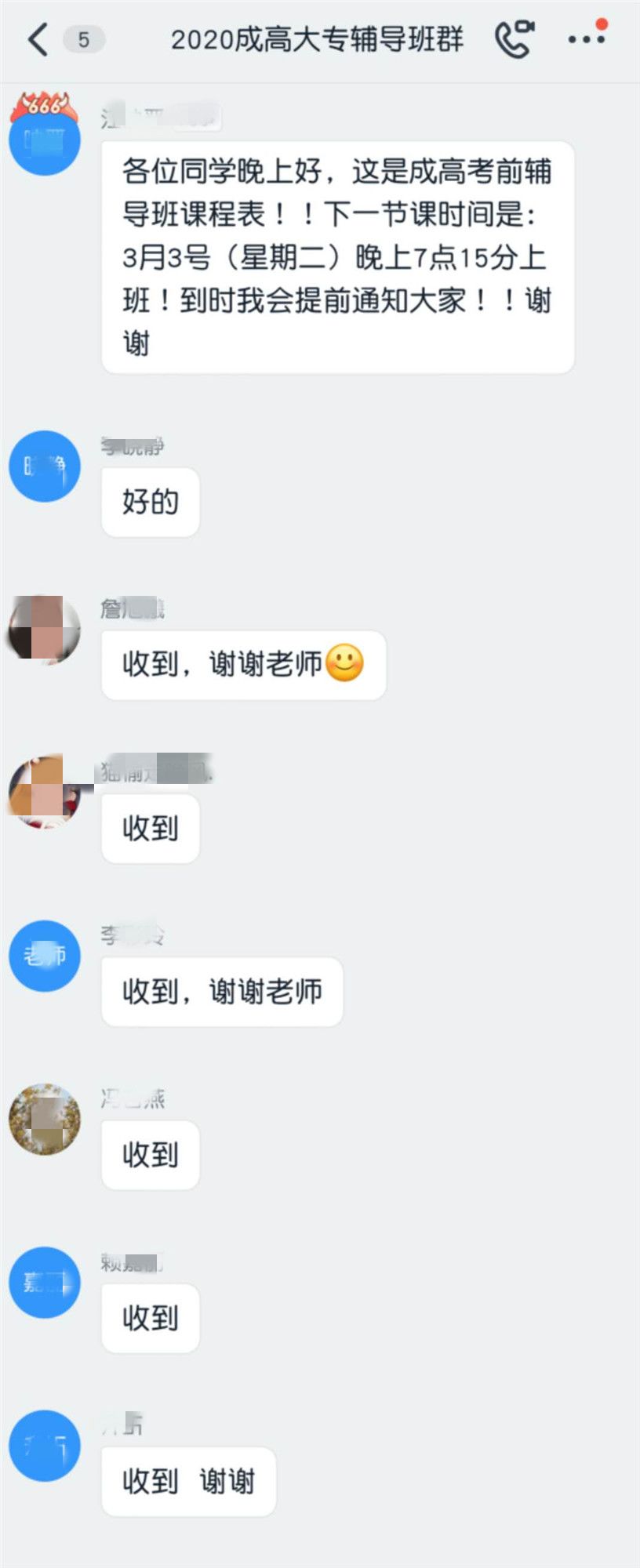This screenshot has width=640, height=1568.
Task: Open photo avatar beside the smiley message
Action: point(44,629)
